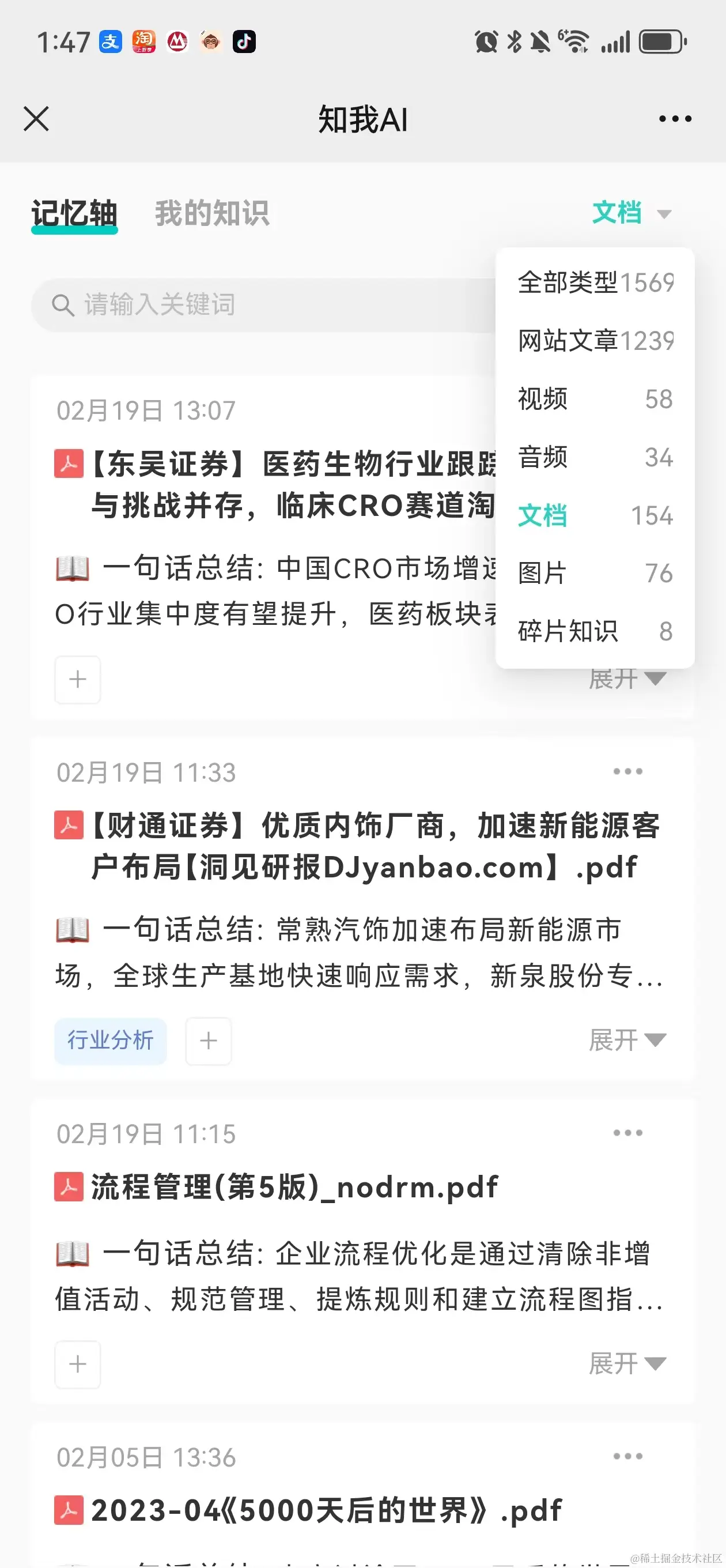Open 2023-04《5000天后的世界》.pdf
Viewport: 726px width, 1568px height.
326,1512
